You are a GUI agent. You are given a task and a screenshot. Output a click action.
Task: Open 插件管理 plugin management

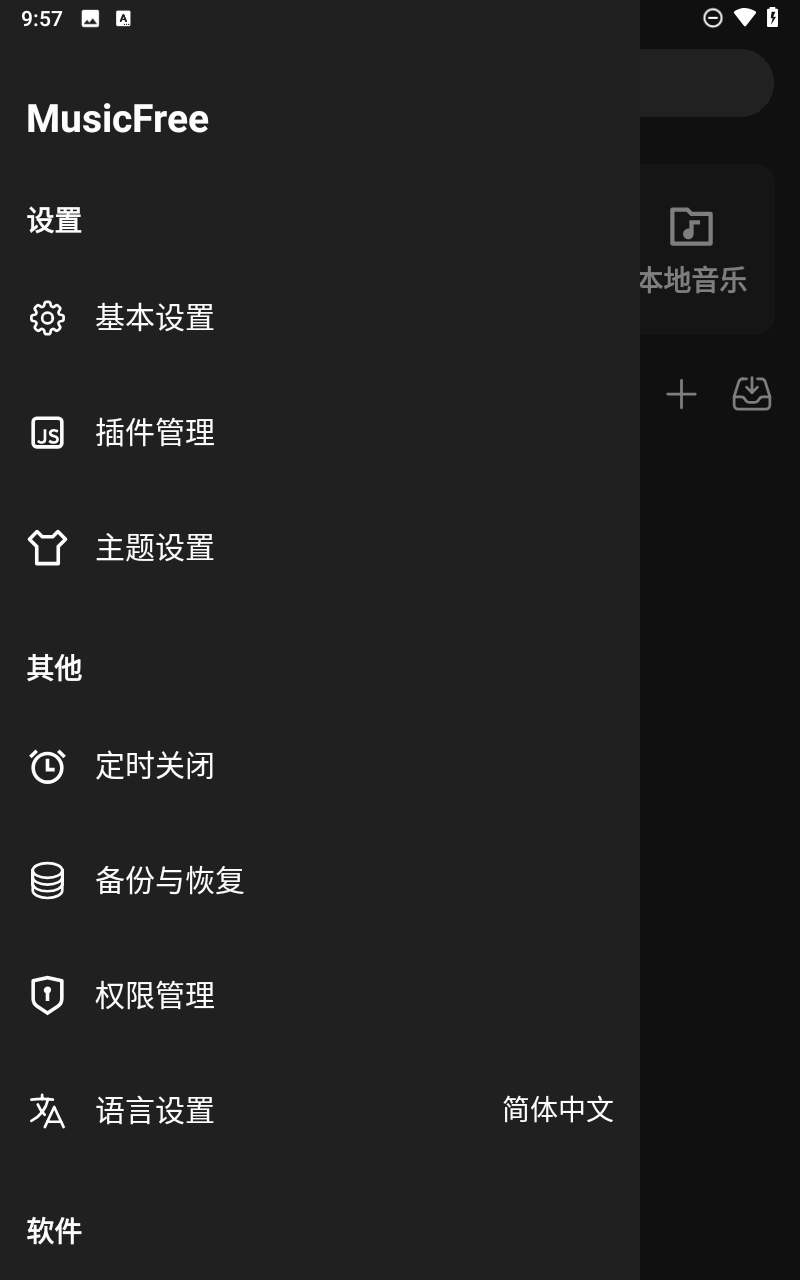click(320, 433)
